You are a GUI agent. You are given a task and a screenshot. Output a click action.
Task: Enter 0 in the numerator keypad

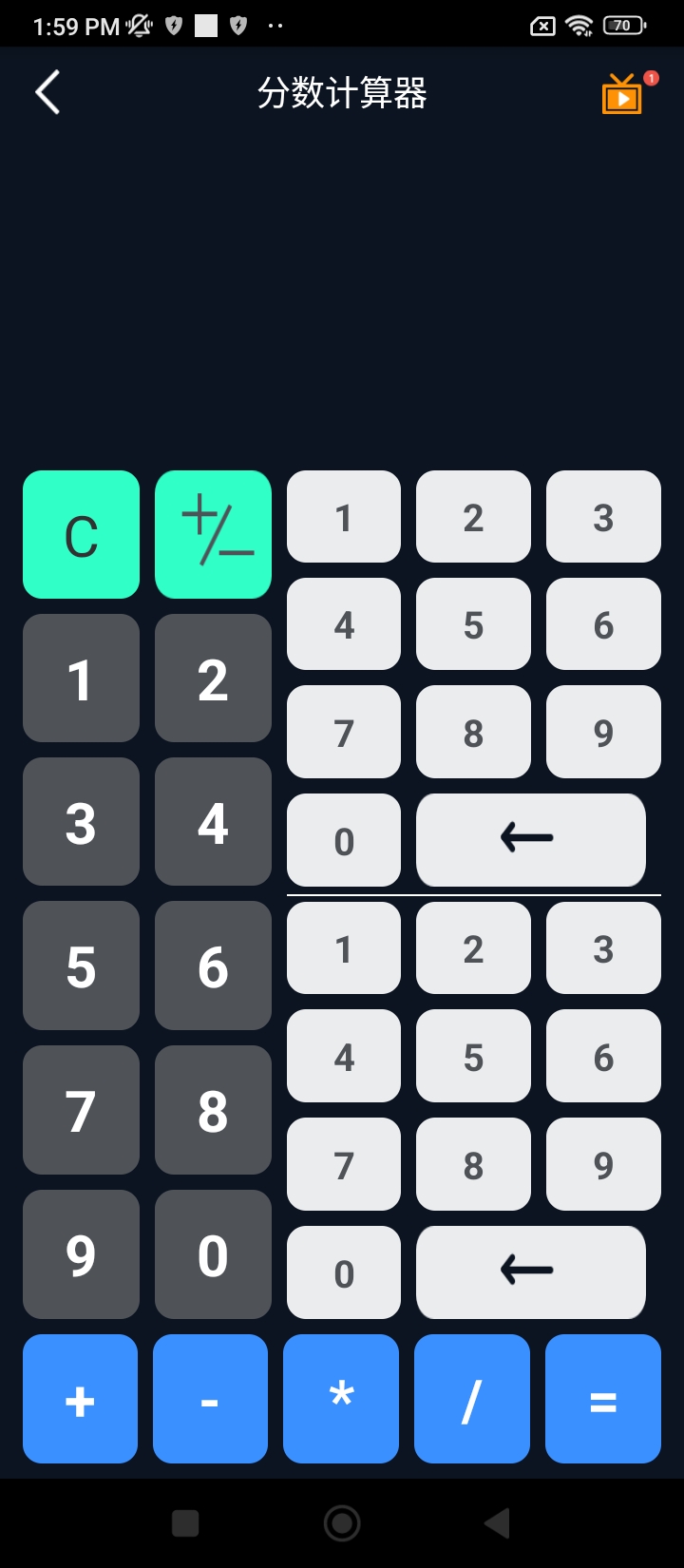pyautogui.click(x=344, y=840)
